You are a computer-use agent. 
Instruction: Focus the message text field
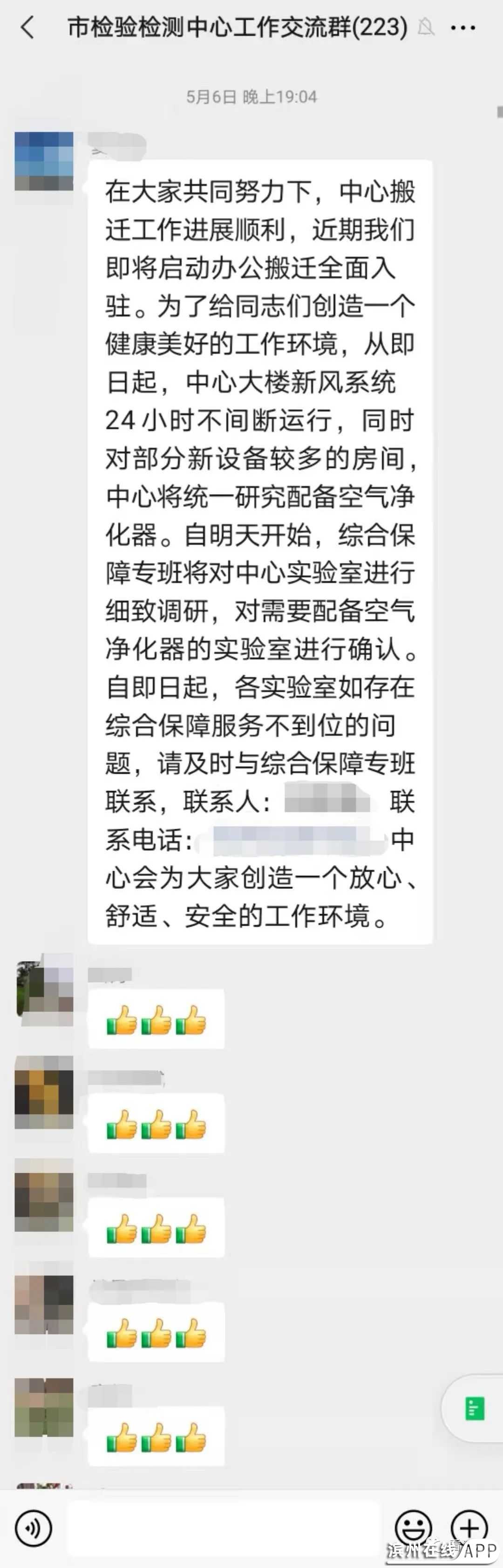click(224, 1528)
